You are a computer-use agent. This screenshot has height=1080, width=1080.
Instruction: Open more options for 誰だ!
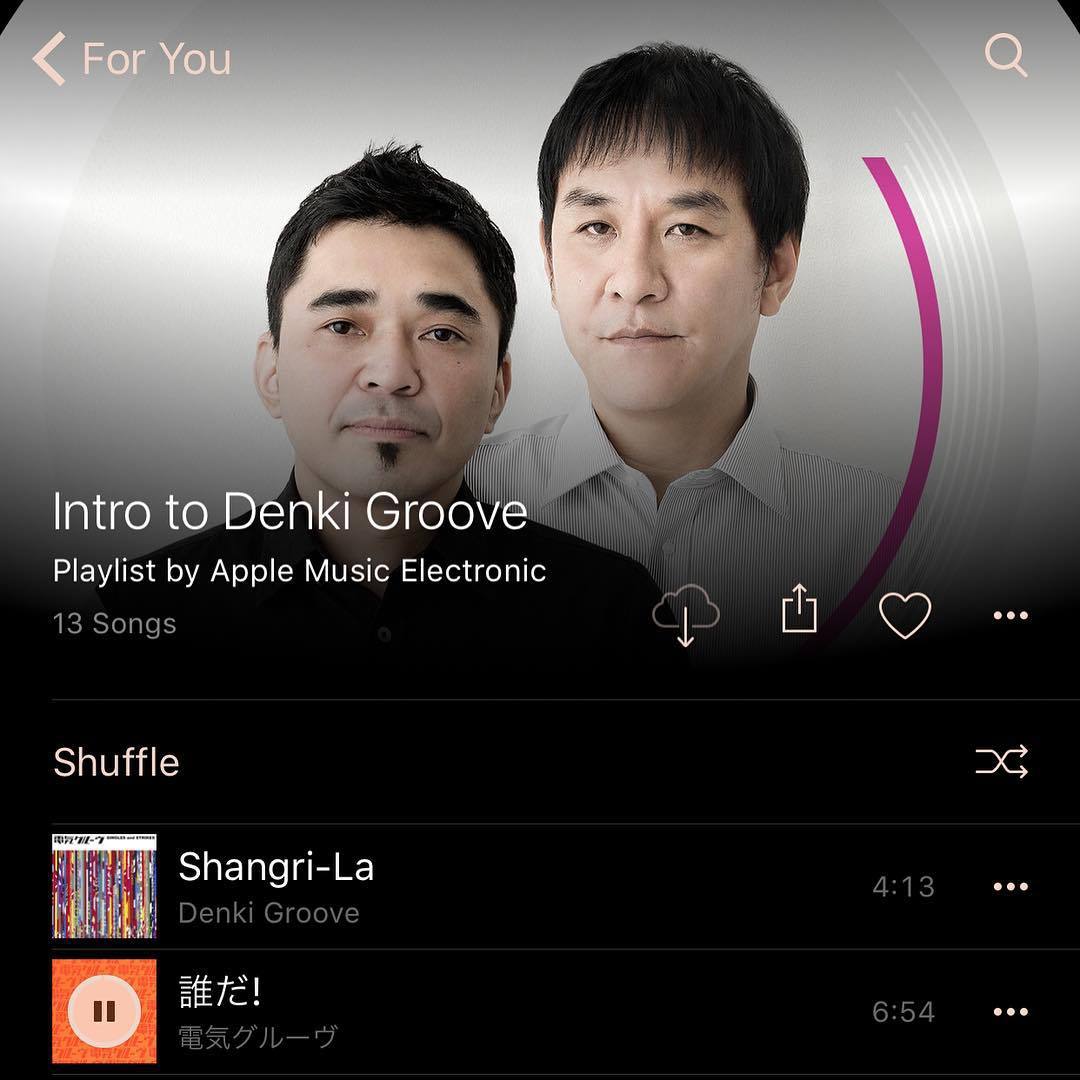click(1010, 1012)
